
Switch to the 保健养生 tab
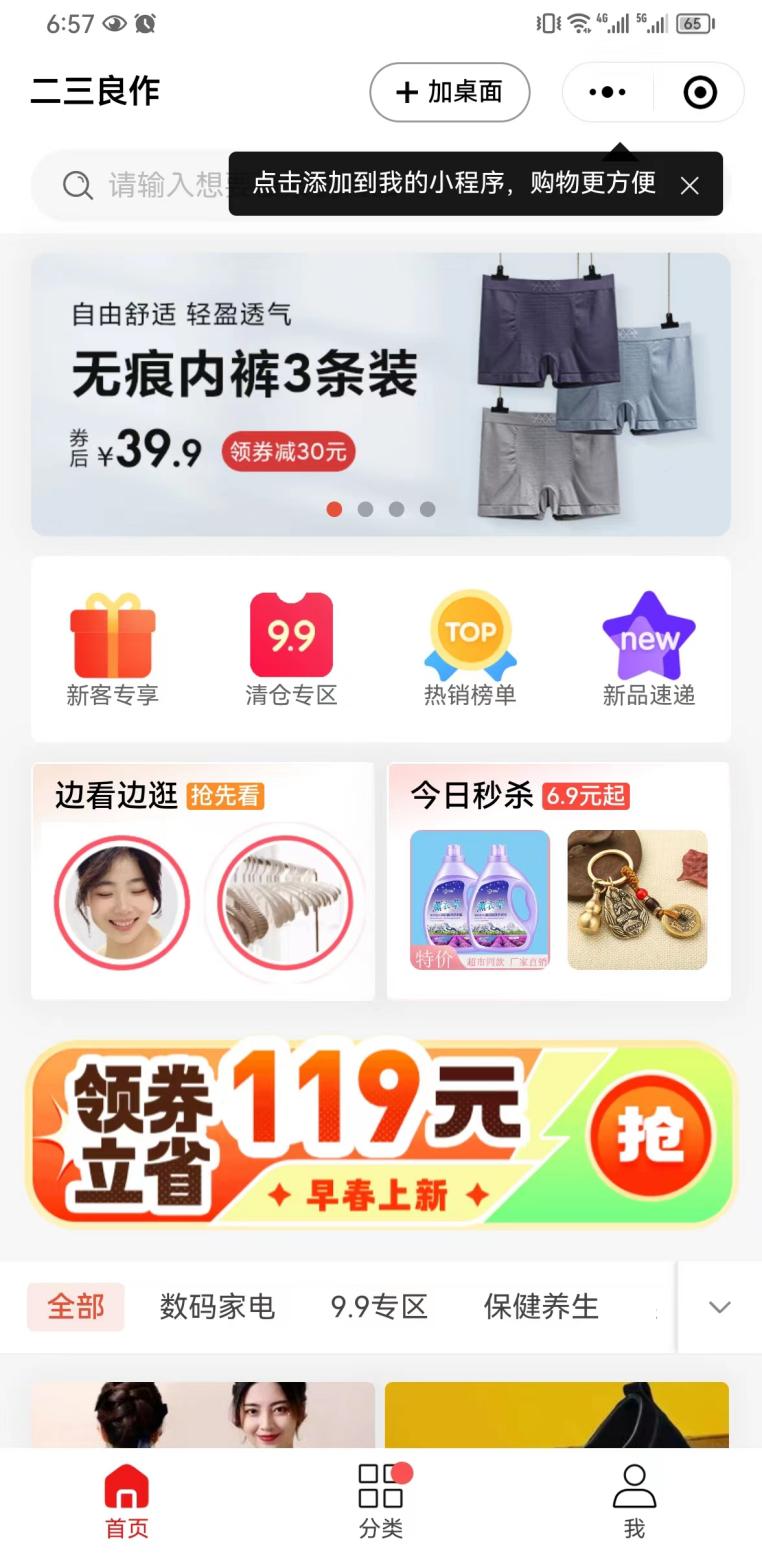(x=541, y=1306)
